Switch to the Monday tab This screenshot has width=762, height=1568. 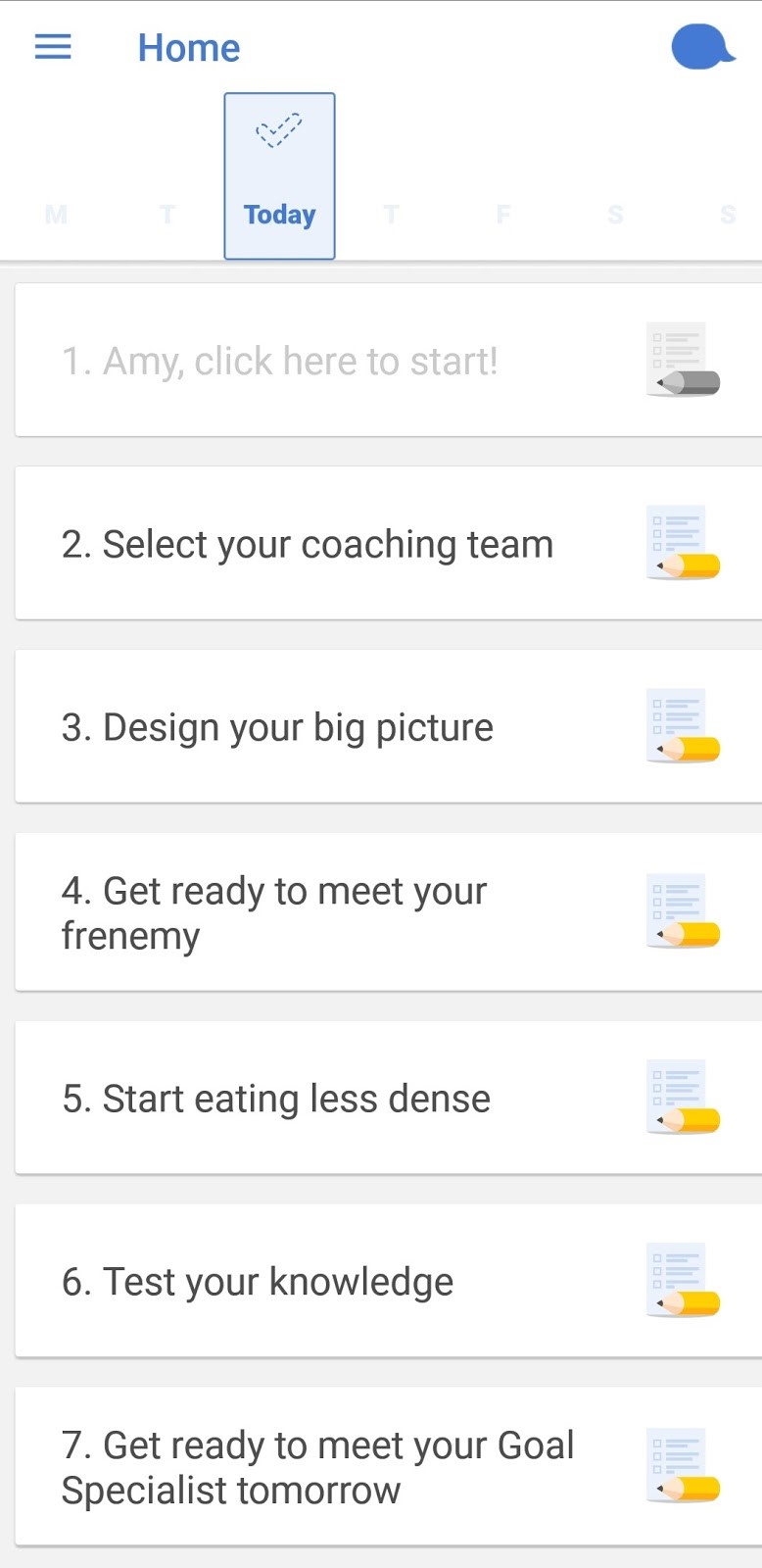[x=56, y=214]
